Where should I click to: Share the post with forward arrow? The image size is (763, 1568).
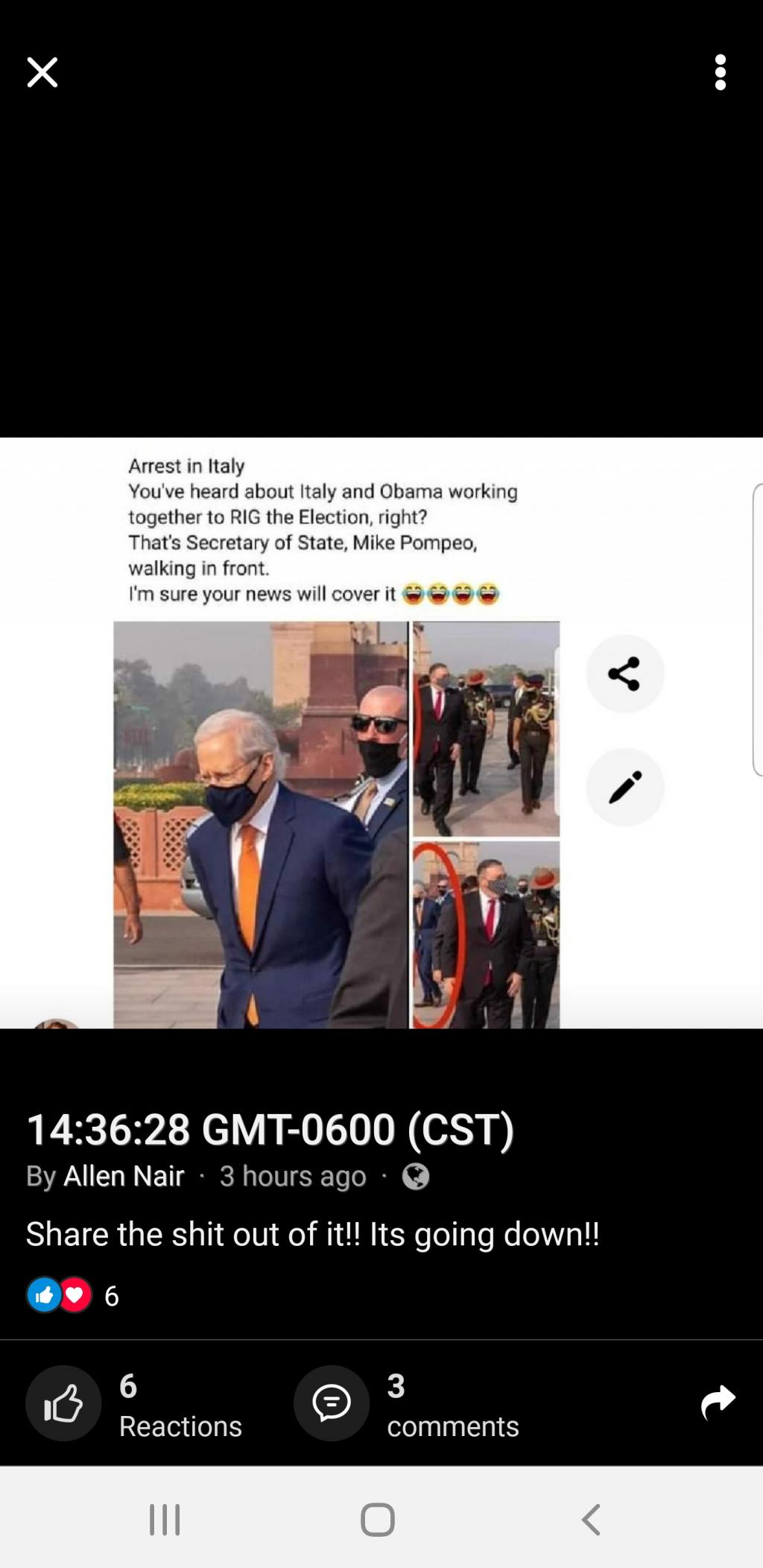(x=718, y=1403)
